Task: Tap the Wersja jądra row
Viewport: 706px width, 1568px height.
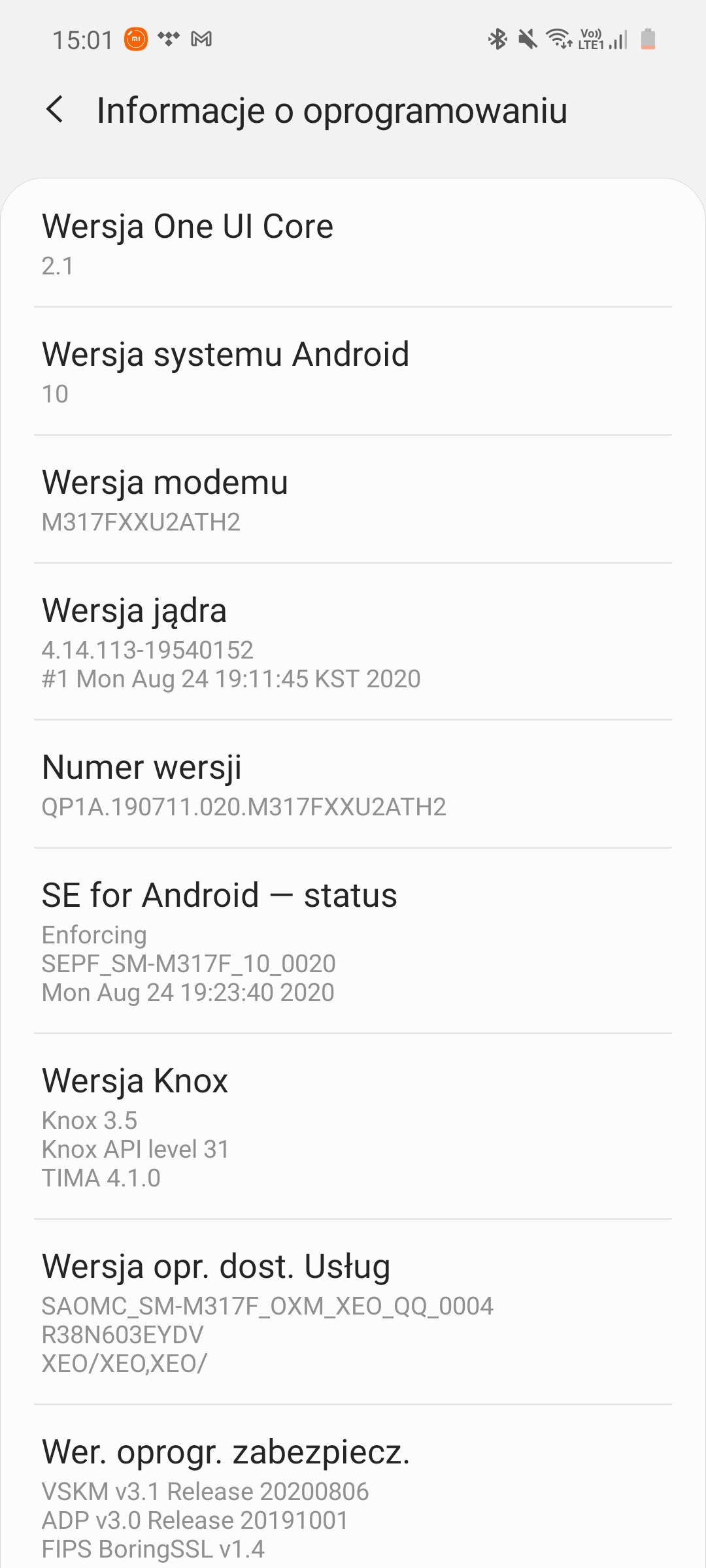Action: click(353, 642)
